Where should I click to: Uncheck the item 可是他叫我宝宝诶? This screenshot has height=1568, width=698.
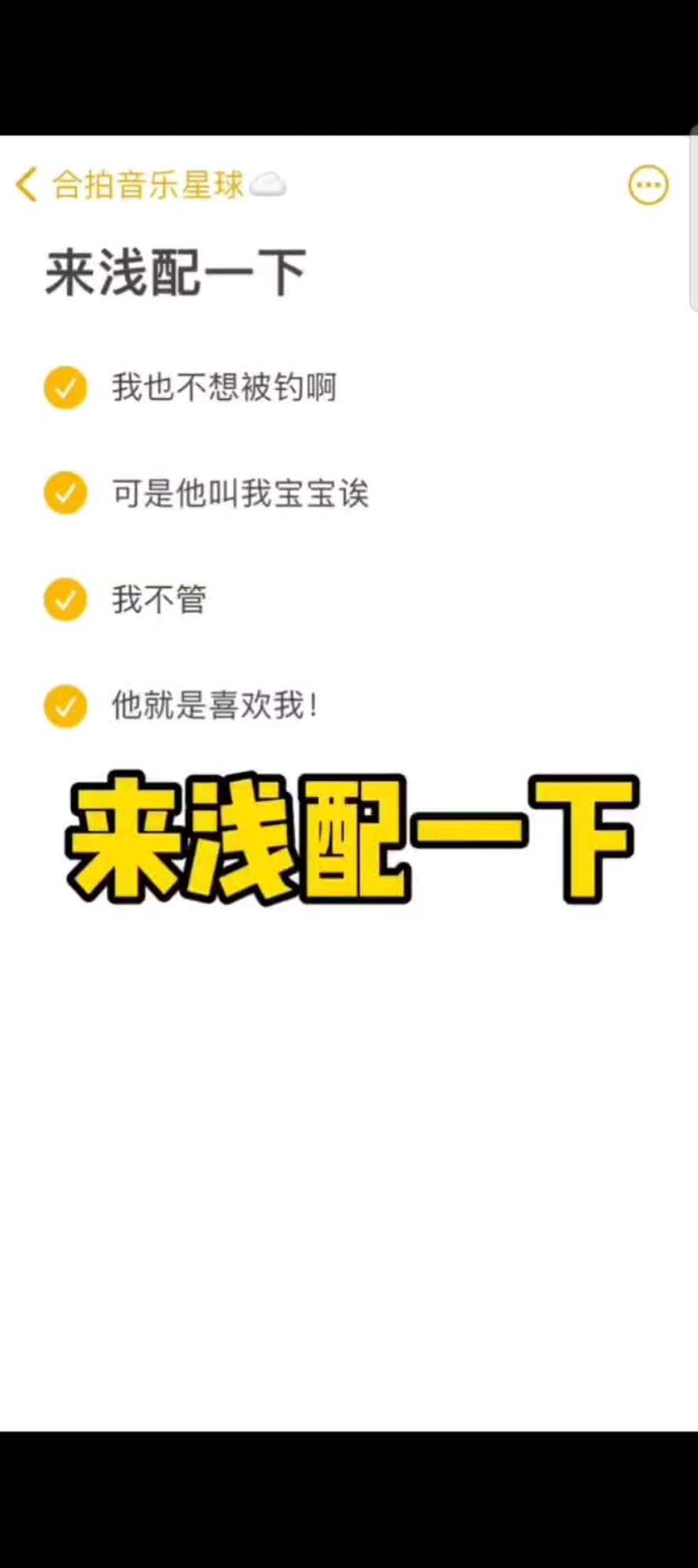(x=65, y=493)
